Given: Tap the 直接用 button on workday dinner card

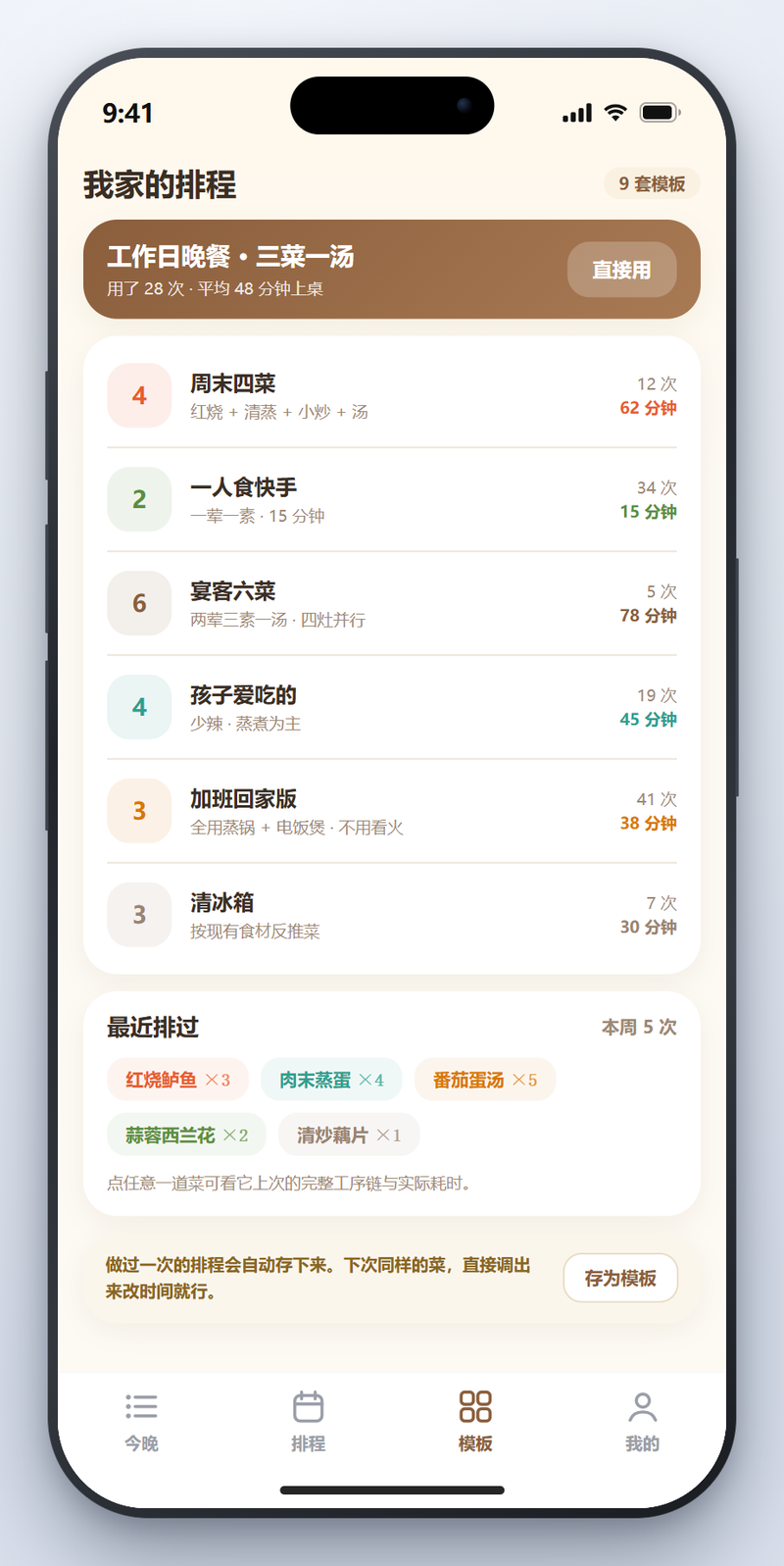Looking at the screenshot, I should [x=621, y=270].
